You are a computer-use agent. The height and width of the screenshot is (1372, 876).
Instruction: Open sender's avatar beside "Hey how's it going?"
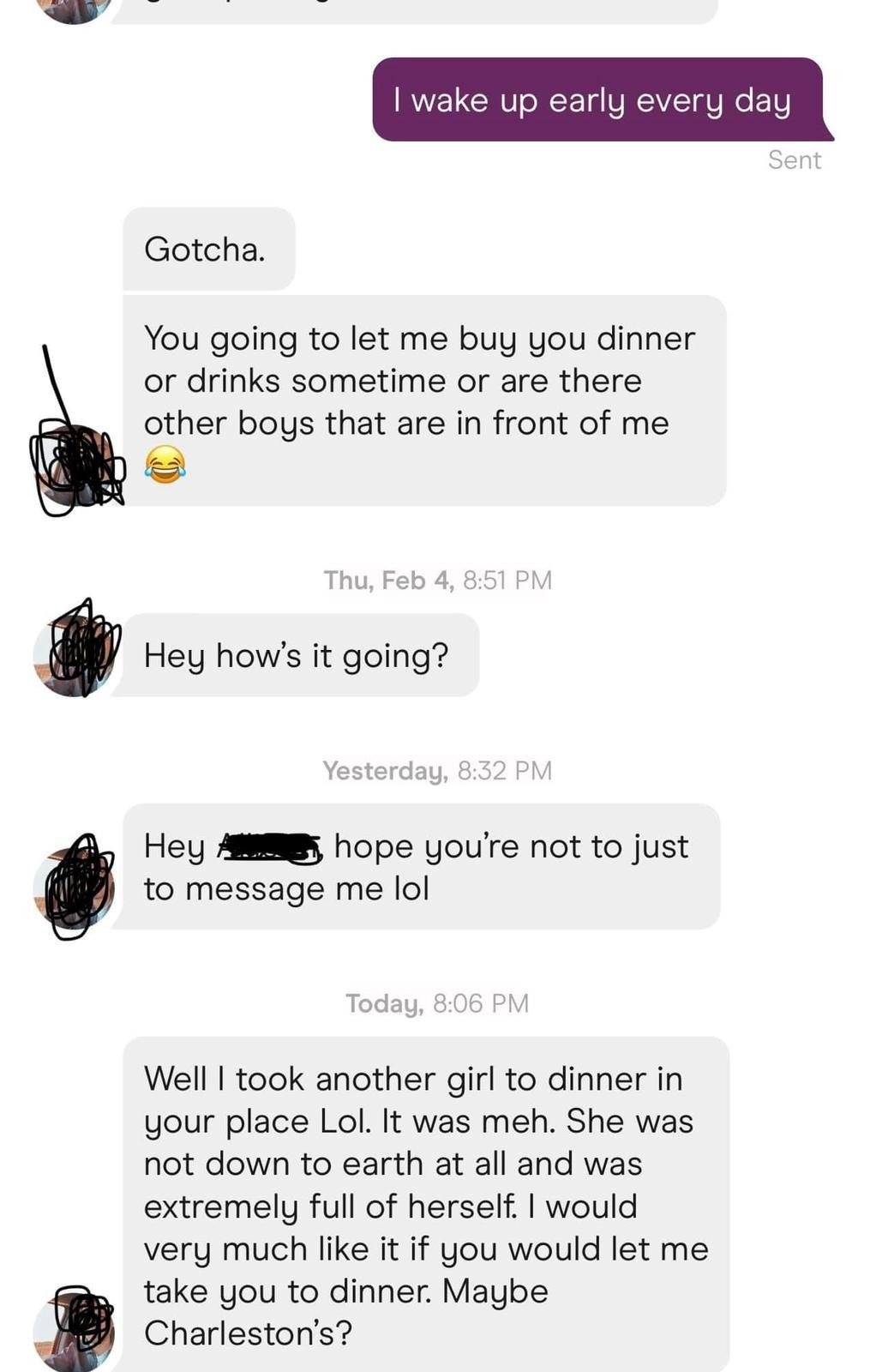pos(74,655)
